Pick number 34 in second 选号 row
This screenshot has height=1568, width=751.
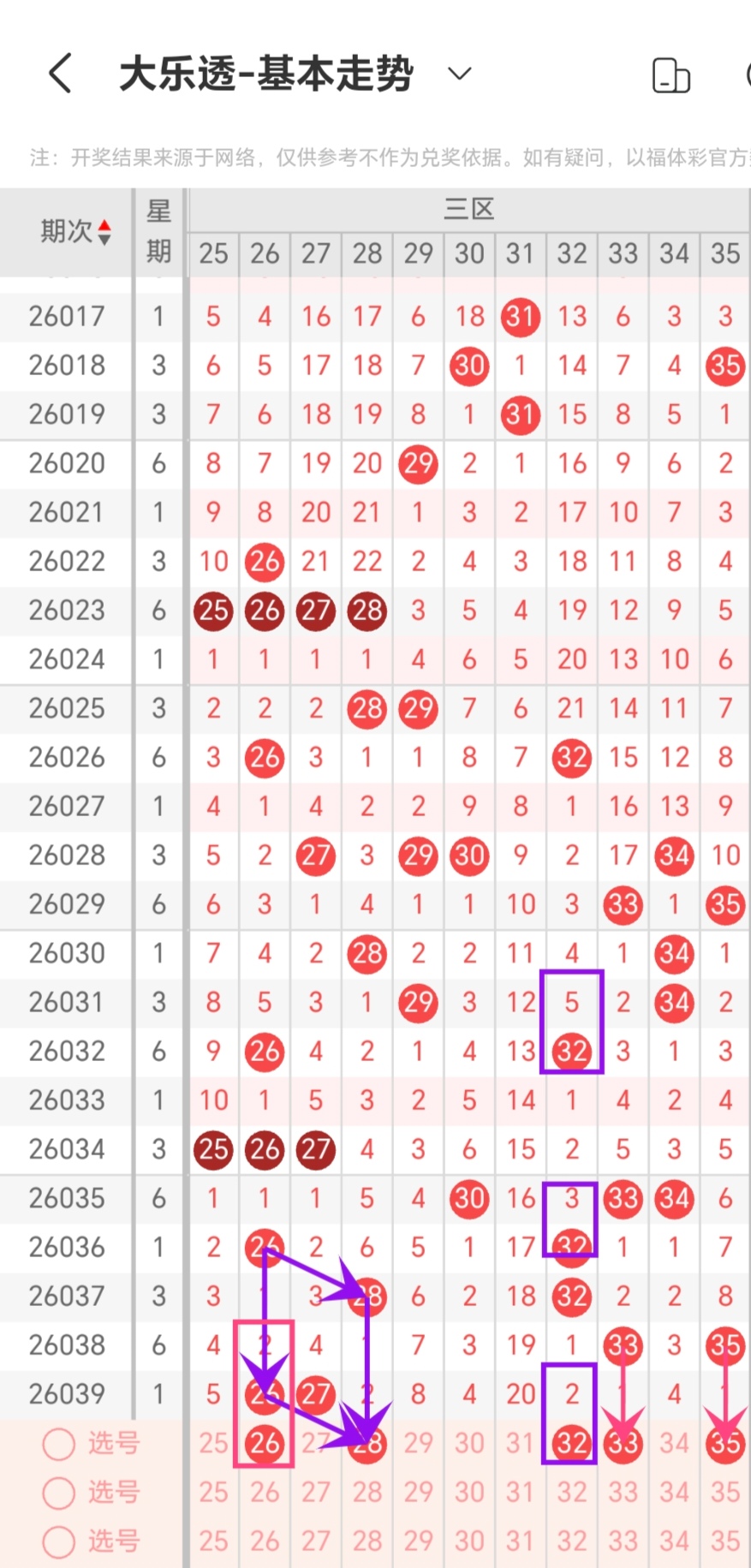pos(674,1493)
